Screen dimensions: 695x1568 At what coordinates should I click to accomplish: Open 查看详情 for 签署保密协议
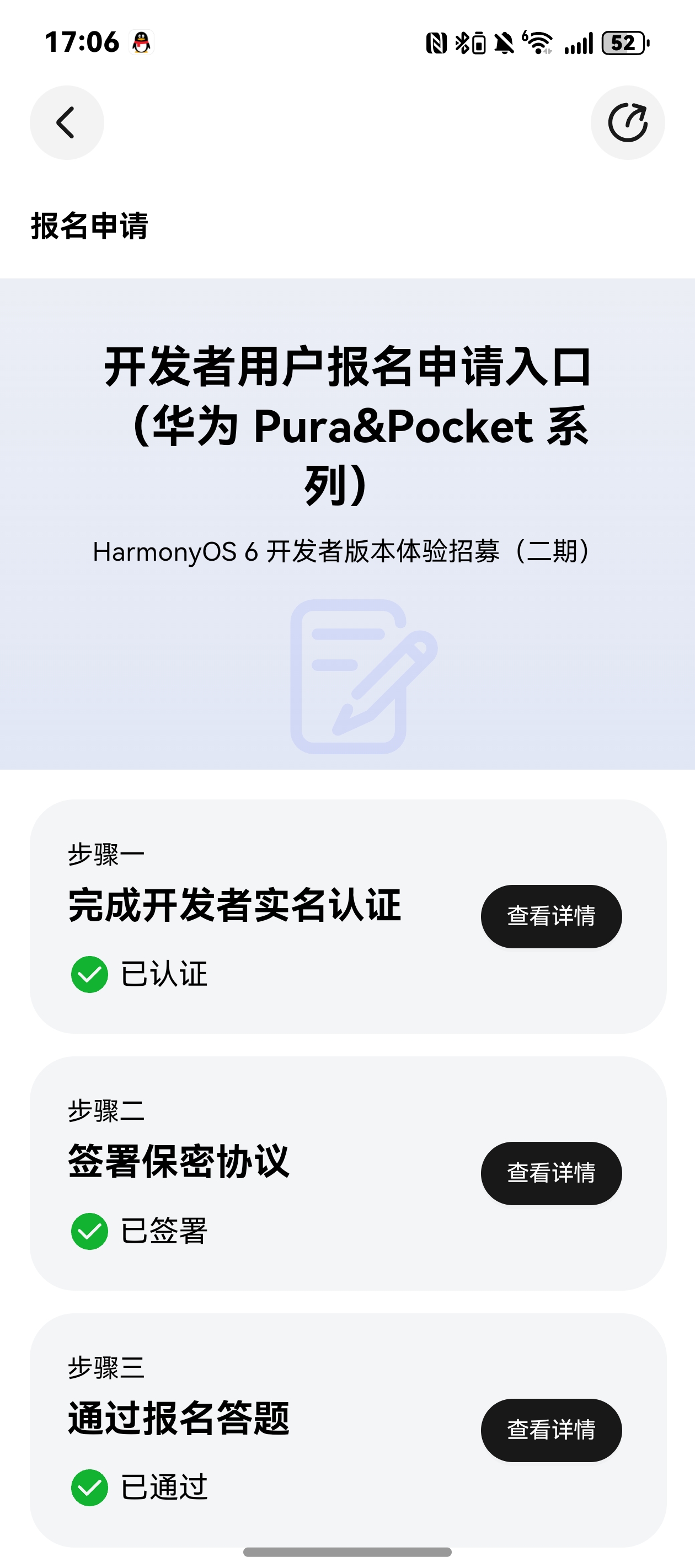550,1173
